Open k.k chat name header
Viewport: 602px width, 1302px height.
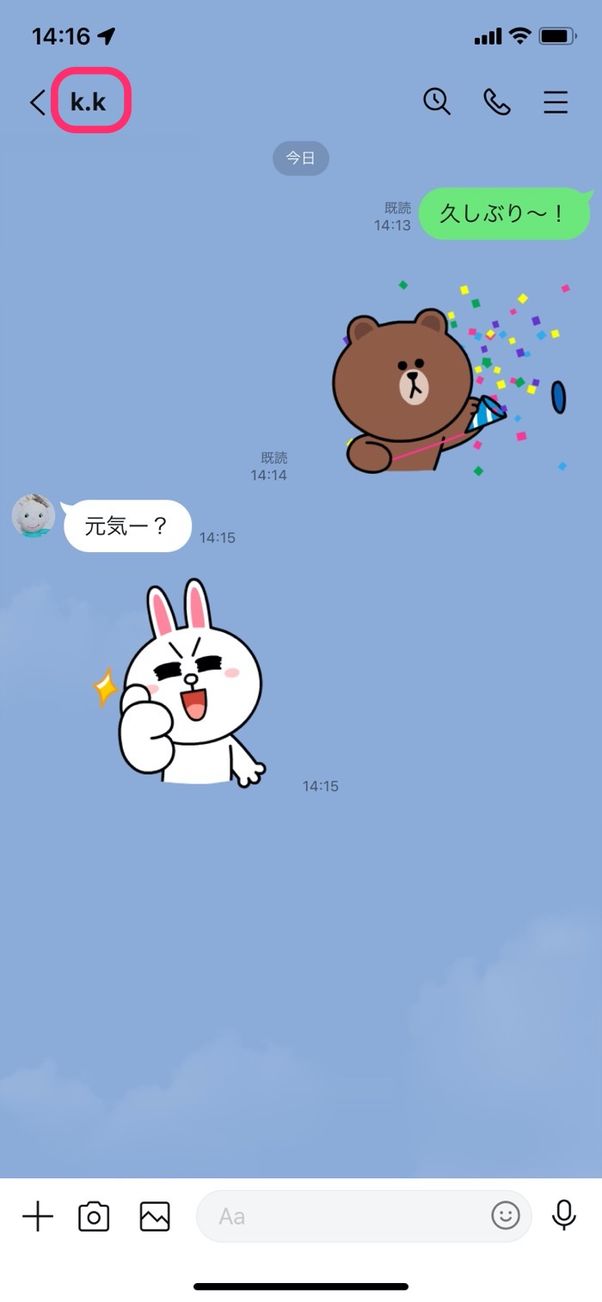88,102
